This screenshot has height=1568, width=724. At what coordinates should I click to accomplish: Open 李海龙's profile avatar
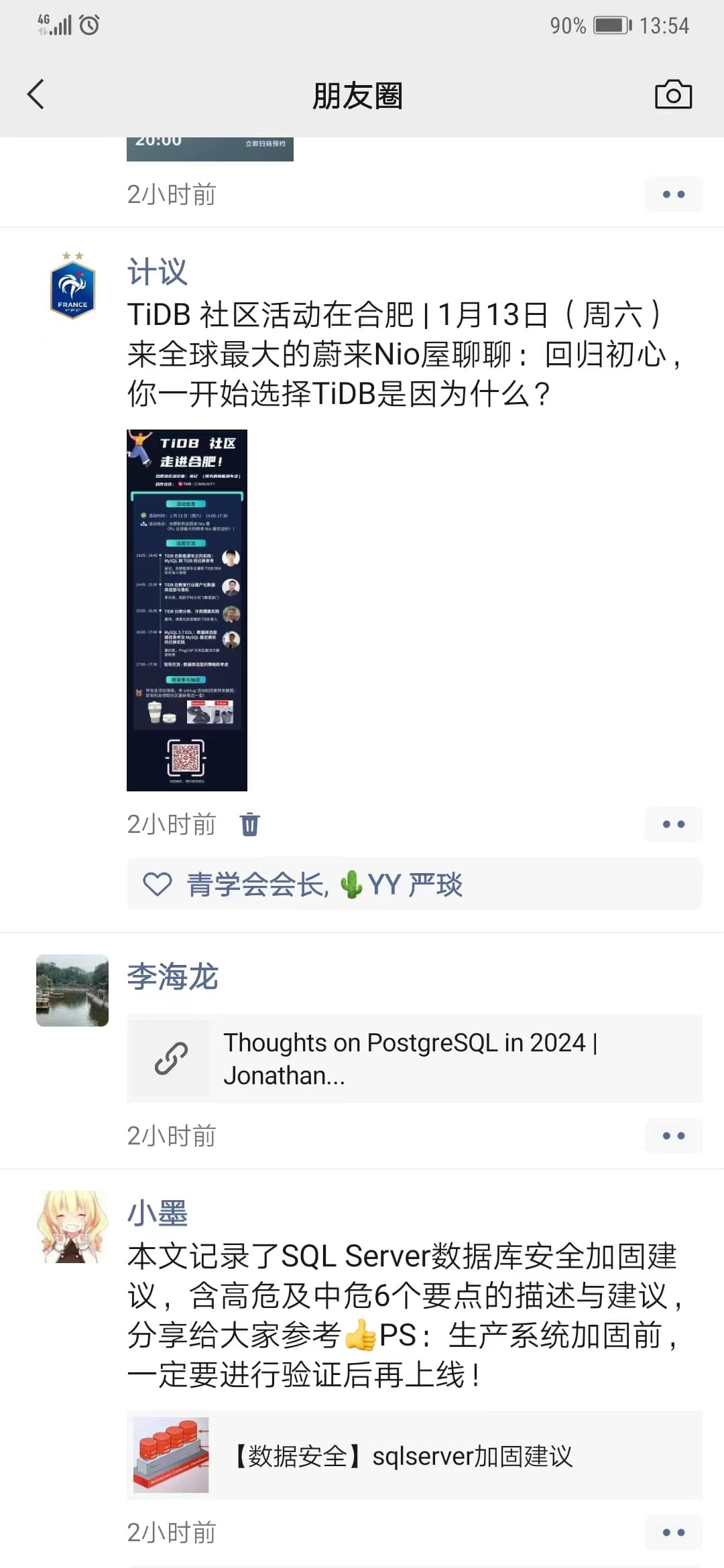coord(72,990)
